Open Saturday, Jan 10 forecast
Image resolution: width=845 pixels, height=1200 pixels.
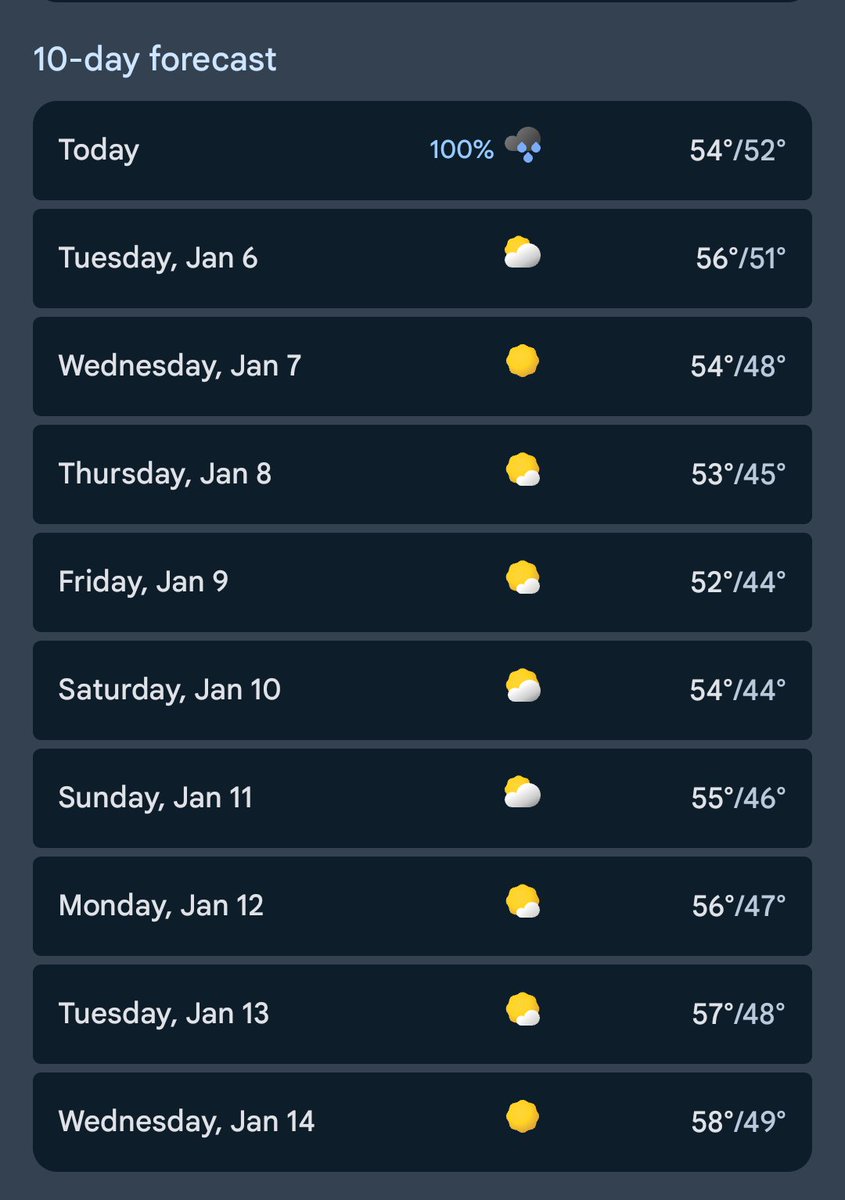pyautogui.click(x=422, y=690)
